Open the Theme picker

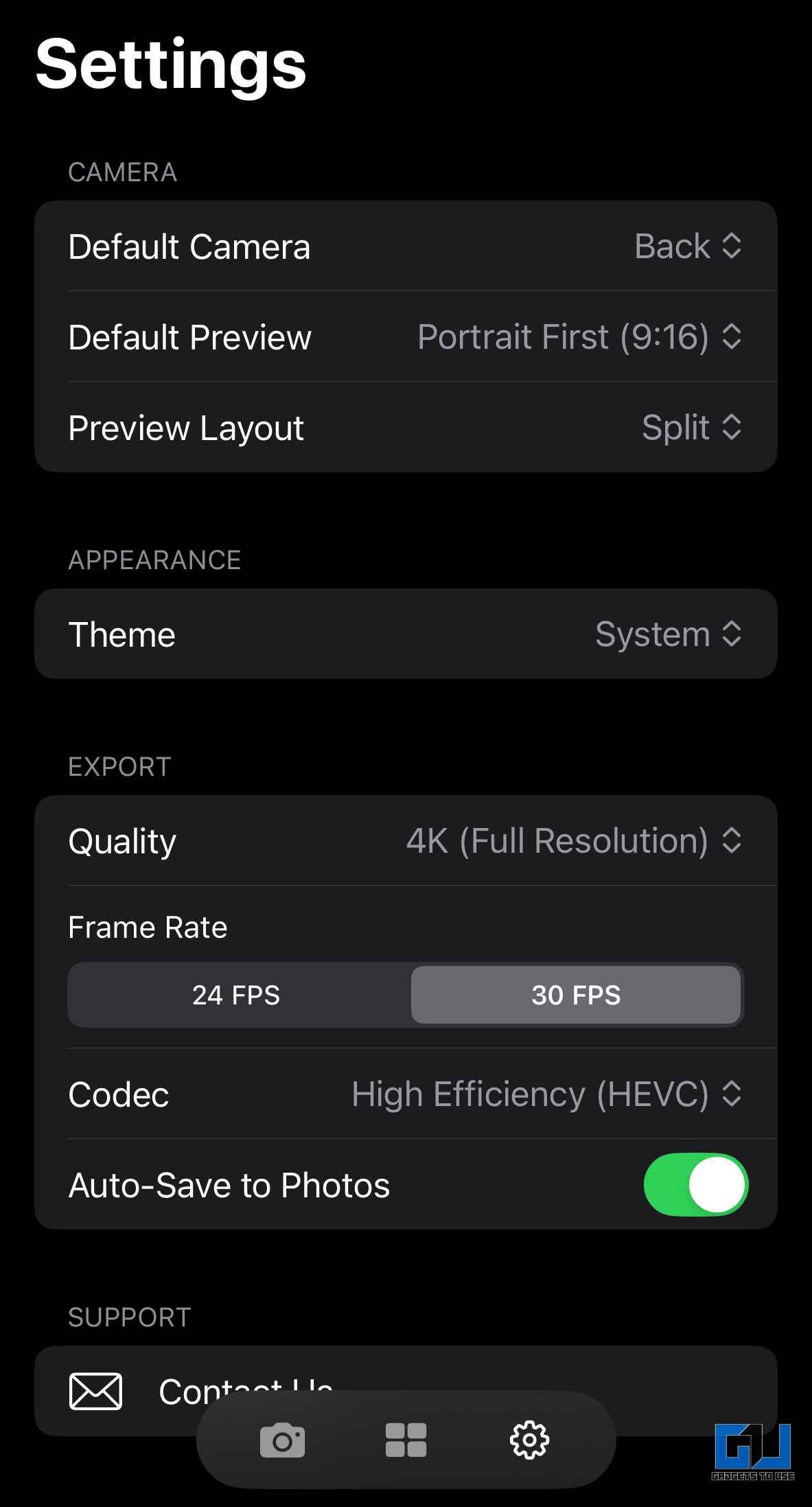click(x=667, y=634)
